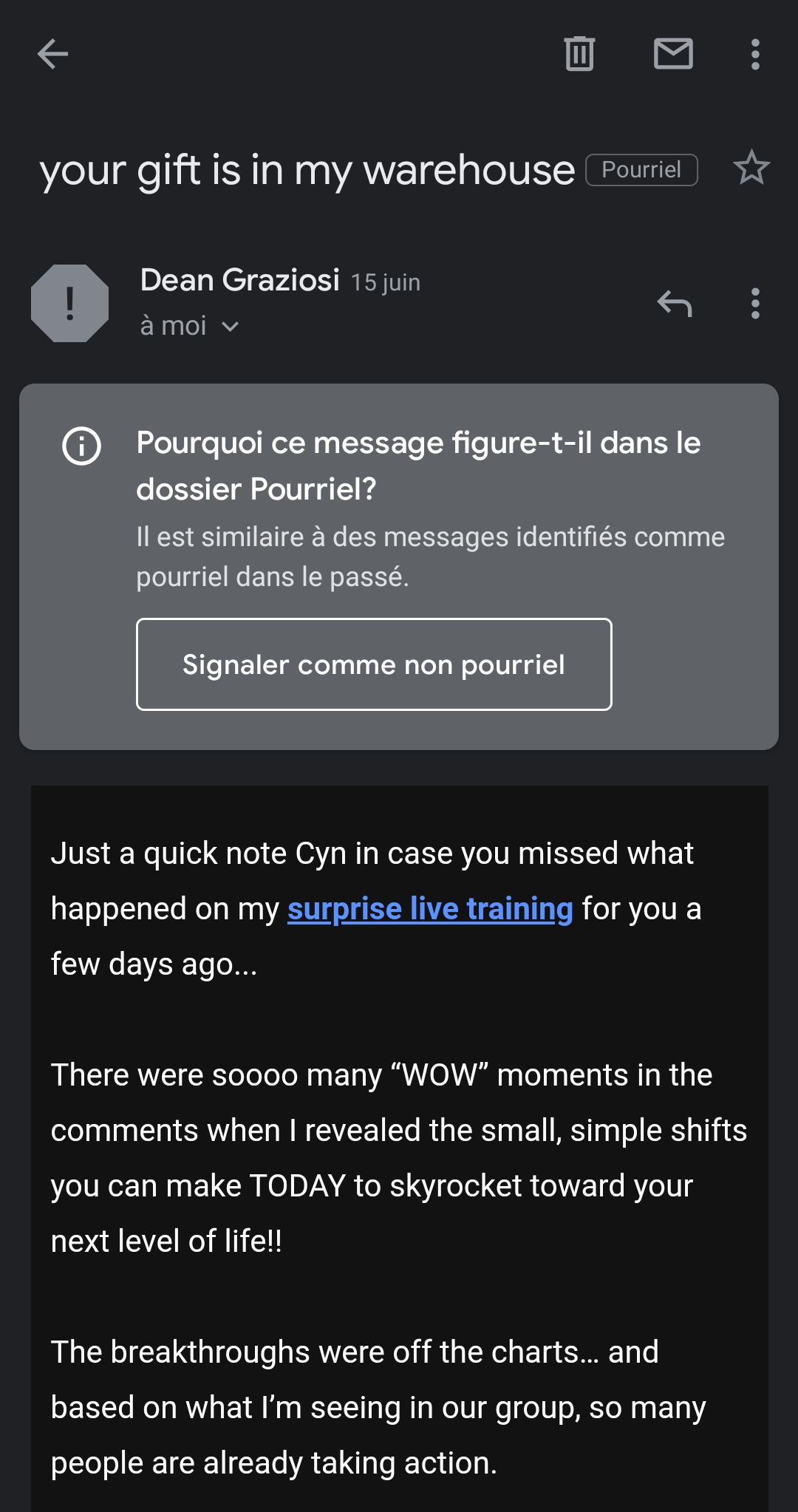Tap Signaler comme non pourriel
Image resolution: width=798 pixels, height=1512 pixels.
(x=374, y=664)
